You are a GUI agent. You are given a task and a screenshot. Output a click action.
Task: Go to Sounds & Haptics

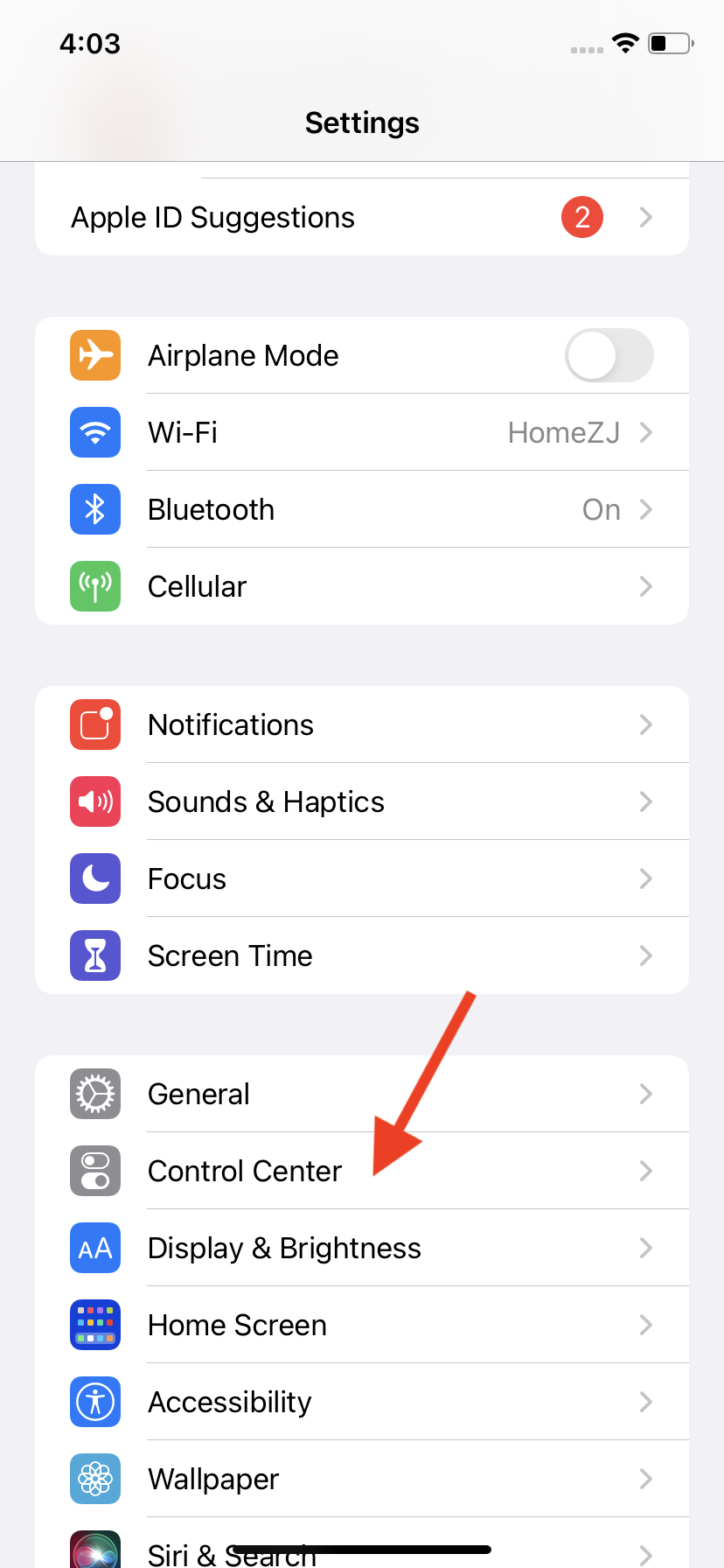point(361,802)
